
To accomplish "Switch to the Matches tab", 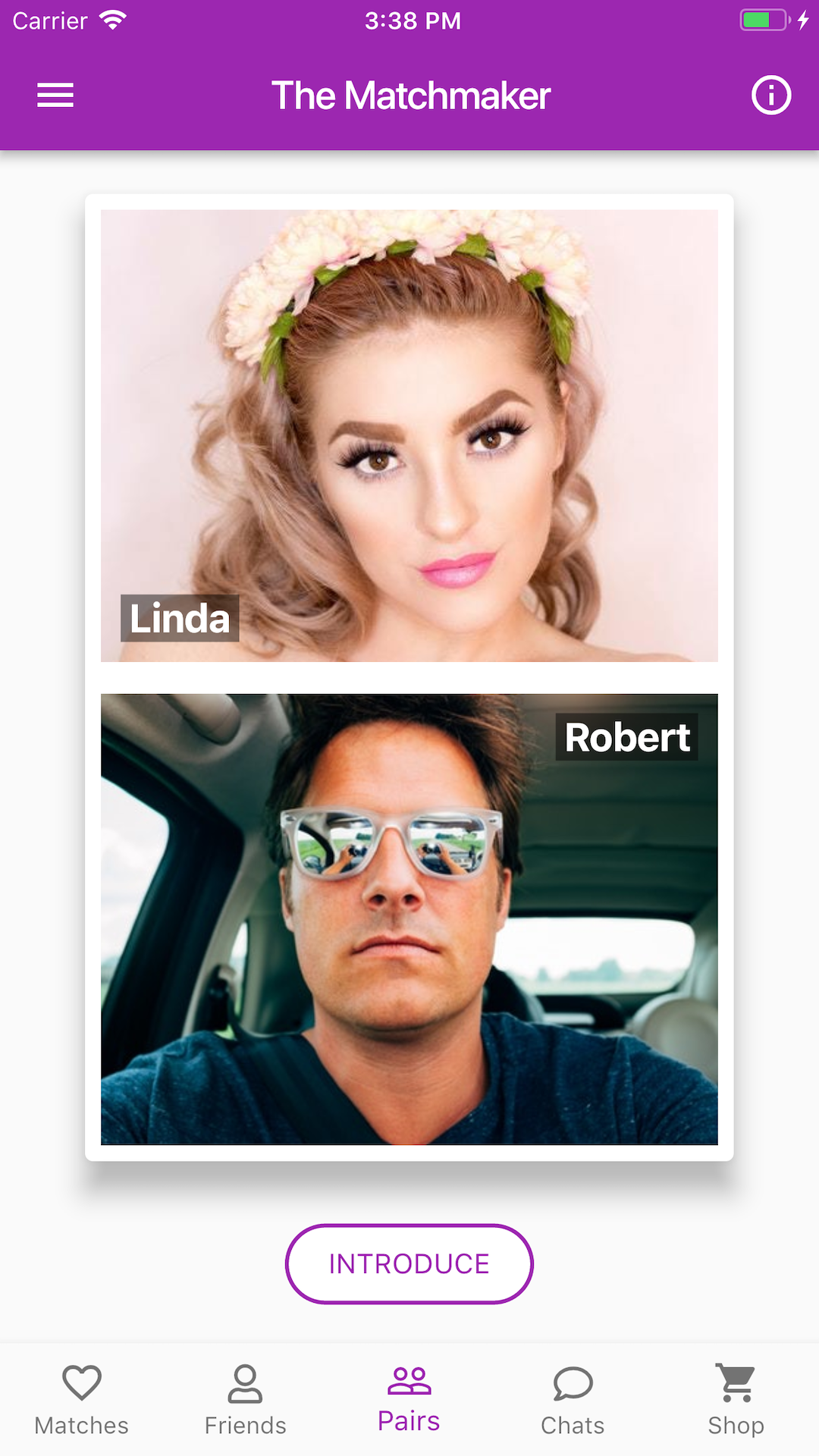I will point(82,1400).
